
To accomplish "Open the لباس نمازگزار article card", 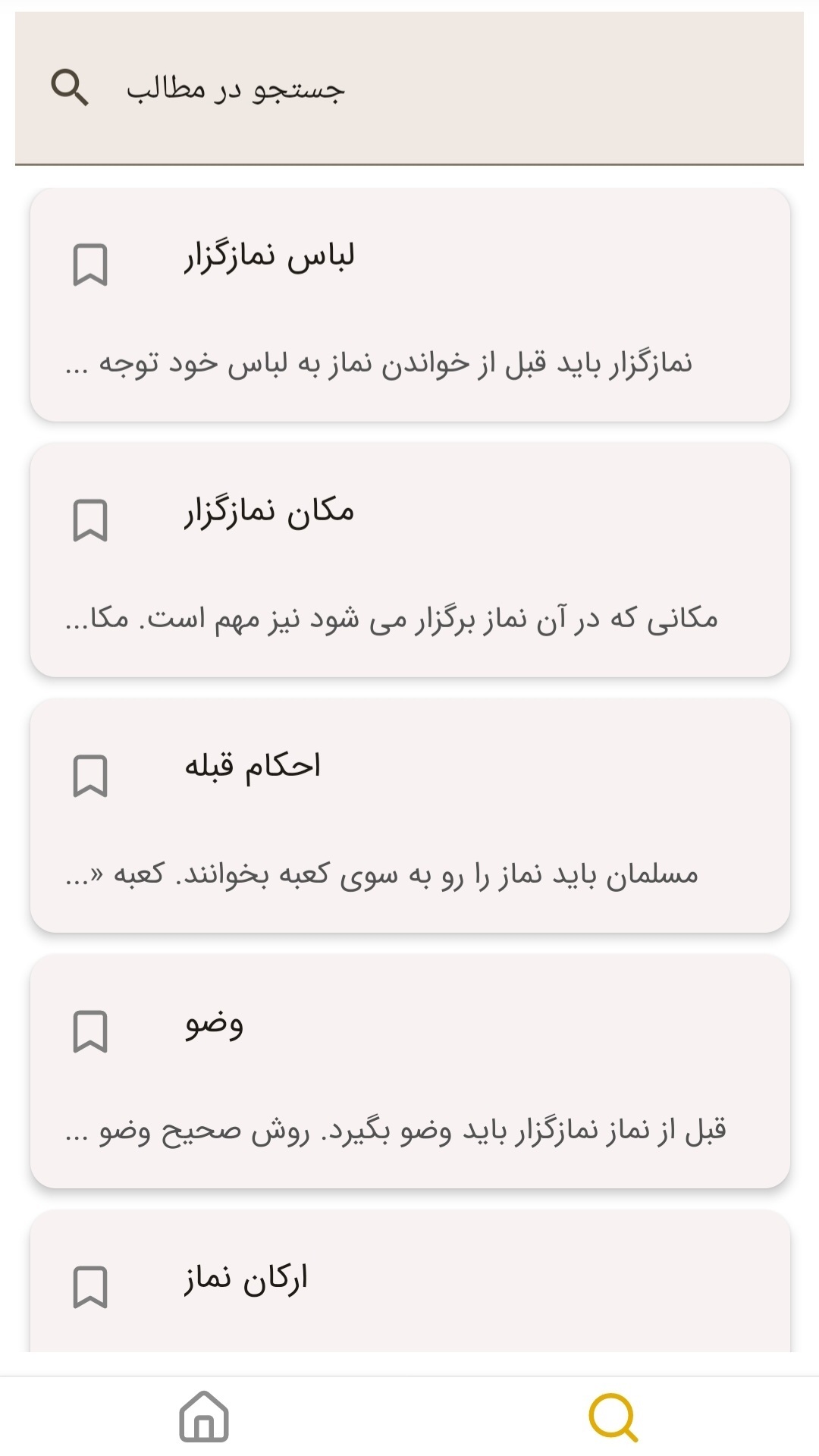I will click(409, 303).
